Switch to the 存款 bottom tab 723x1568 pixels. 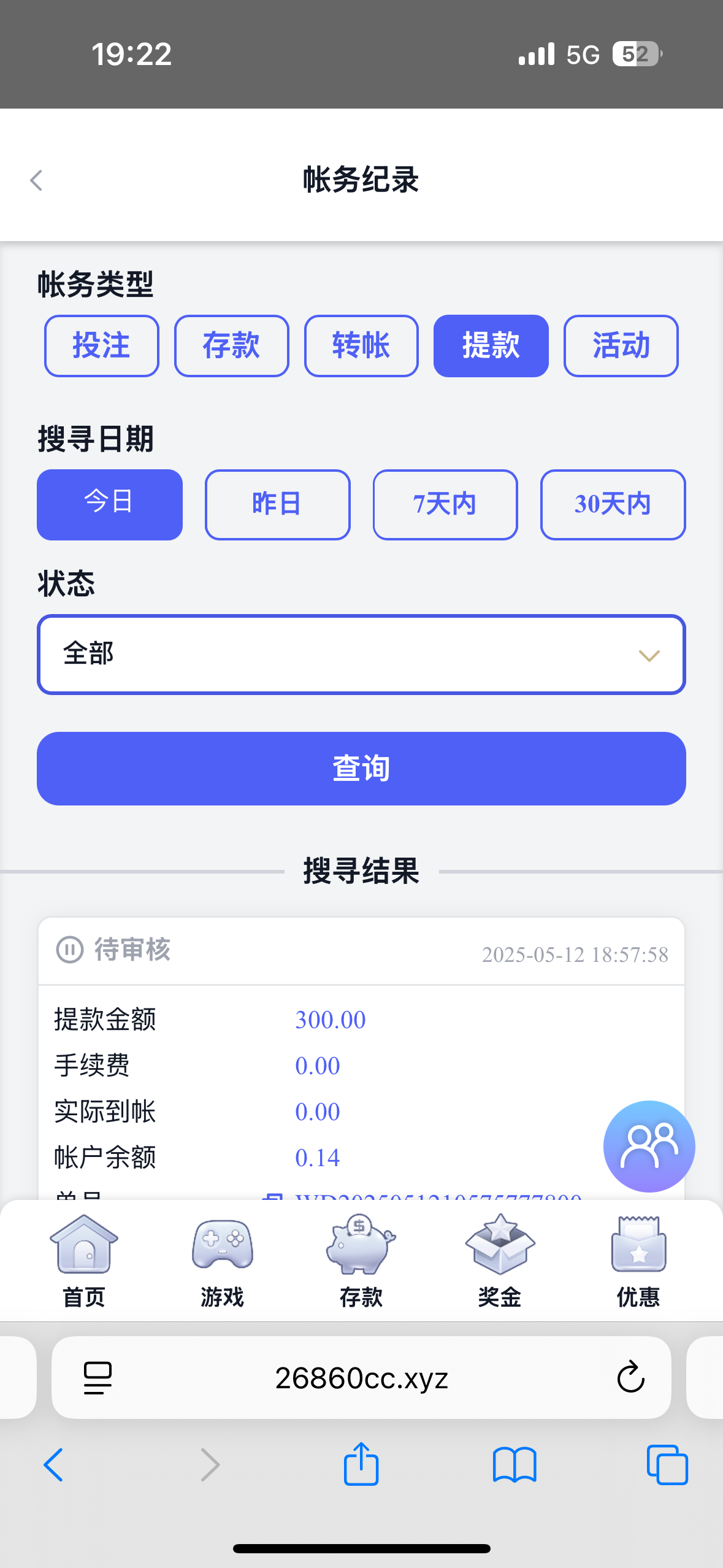361,1261
